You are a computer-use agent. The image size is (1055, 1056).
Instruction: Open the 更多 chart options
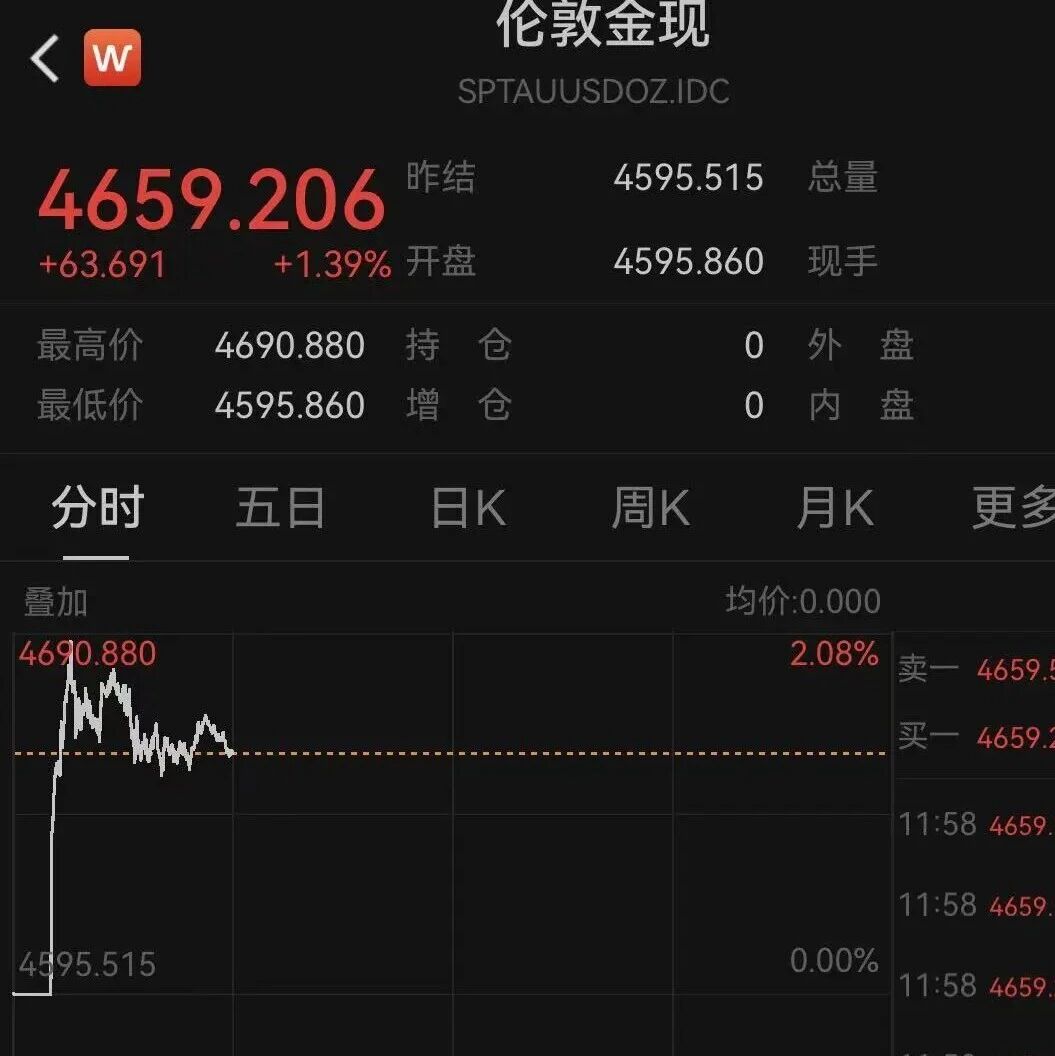tap(1012, 508)
